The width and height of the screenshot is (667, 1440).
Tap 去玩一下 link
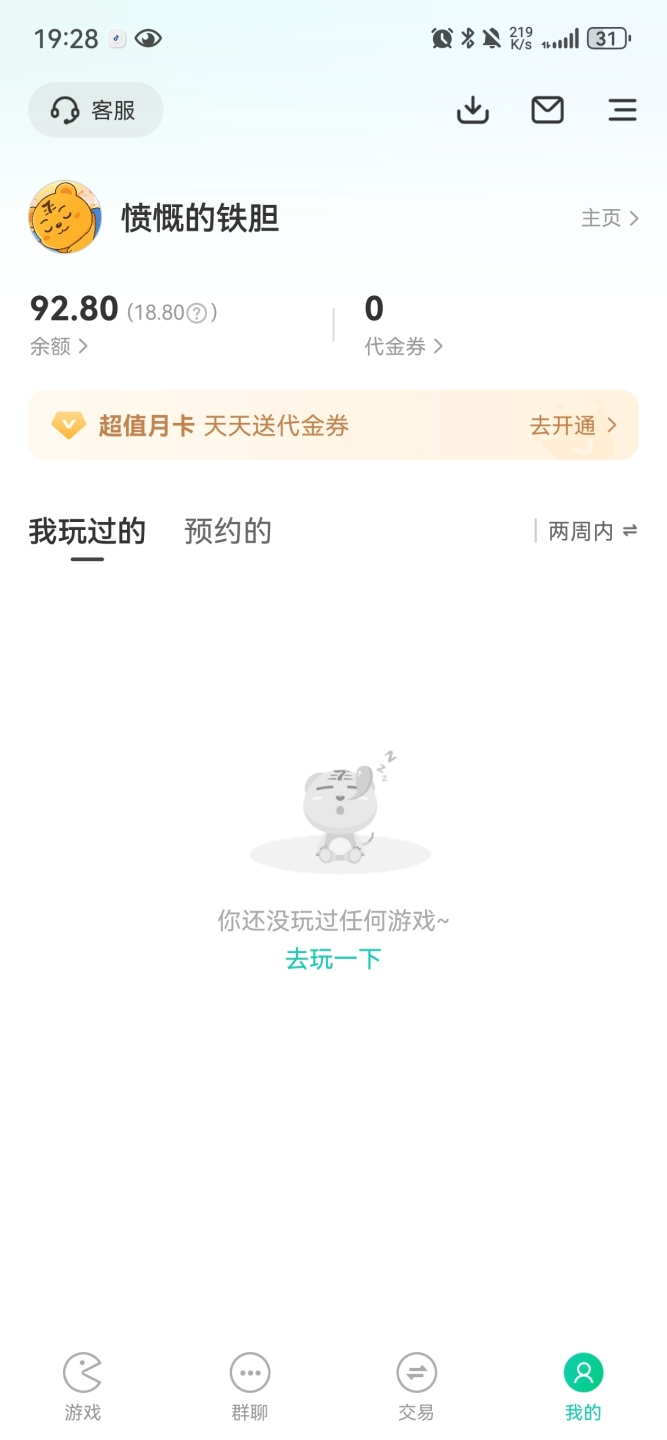click(333, 959)
